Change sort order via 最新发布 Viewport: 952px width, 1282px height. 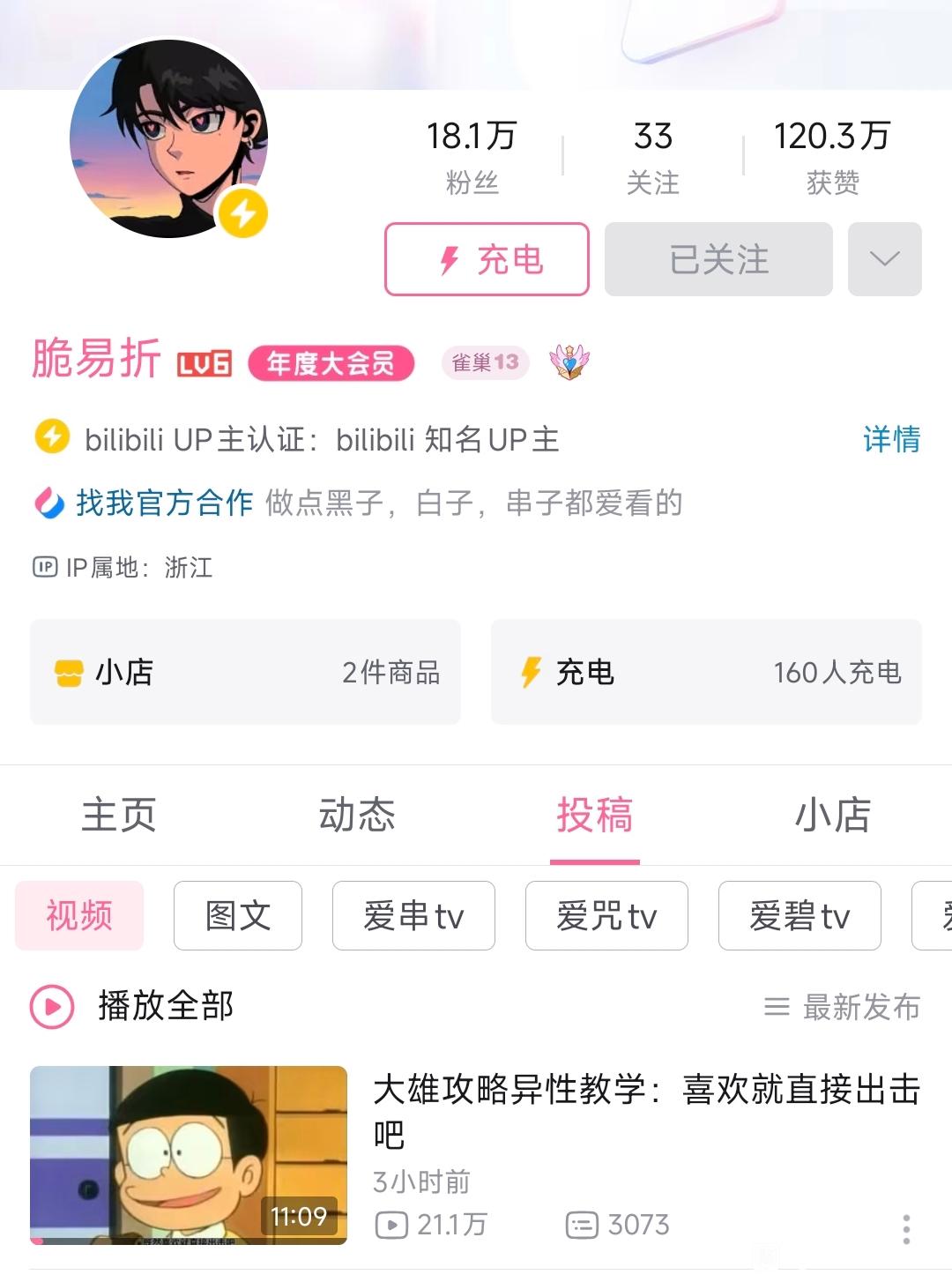click(x=842, y=1006)
